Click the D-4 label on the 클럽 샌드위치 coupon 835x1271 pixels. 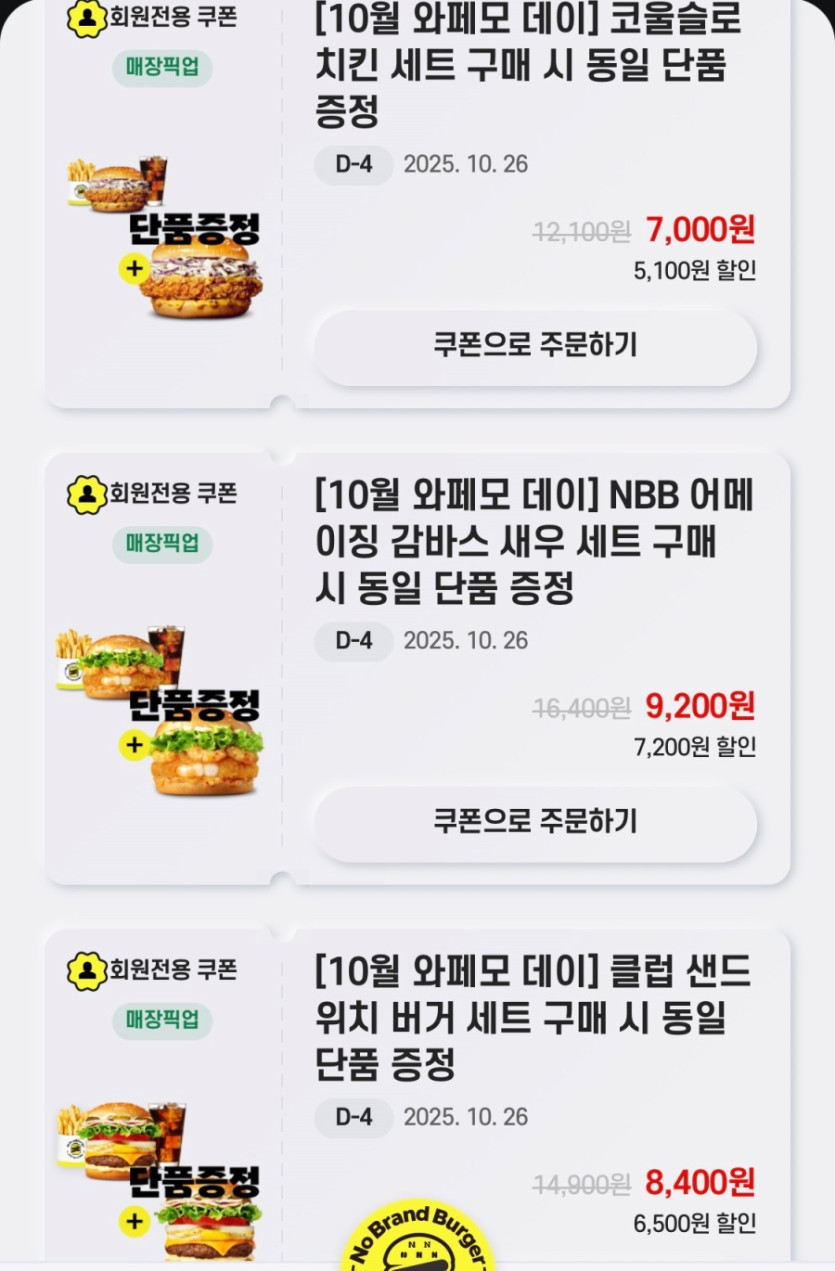pos(352,1117)
